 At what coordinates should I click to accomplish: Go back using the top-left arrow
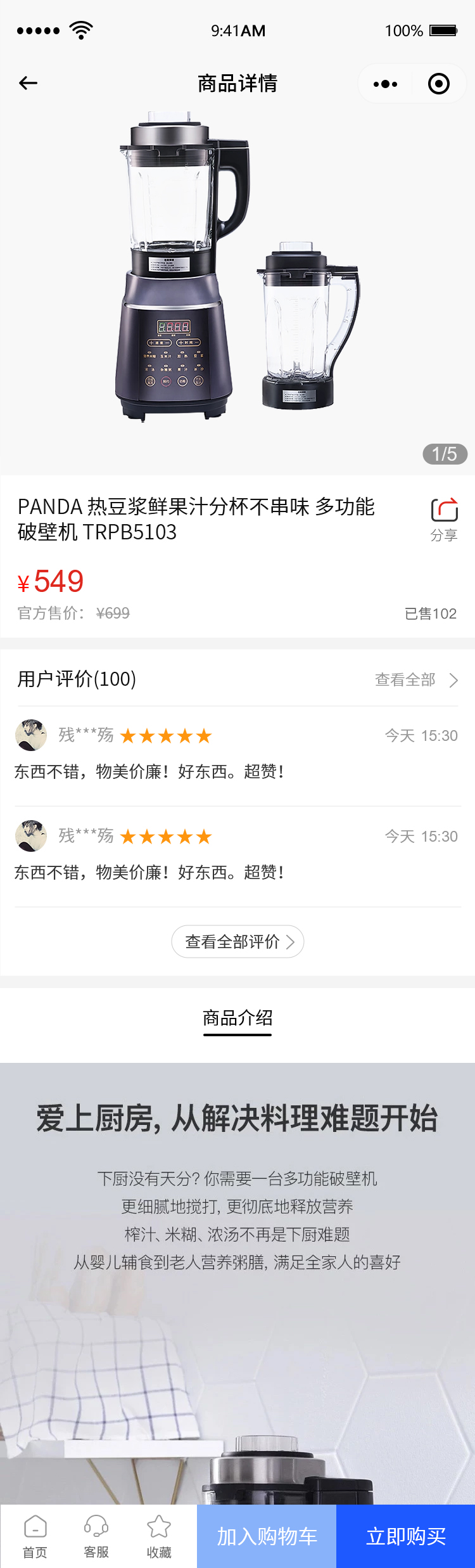pyautogui.click(x=28, y=83)
